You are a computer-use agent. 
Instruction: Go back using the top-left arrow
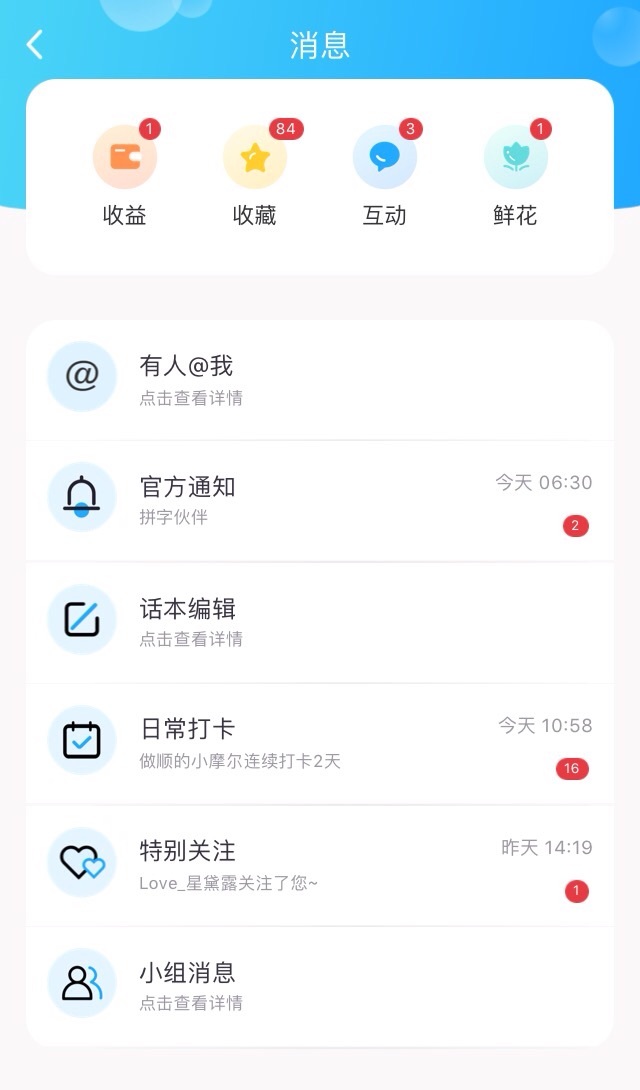35,44
